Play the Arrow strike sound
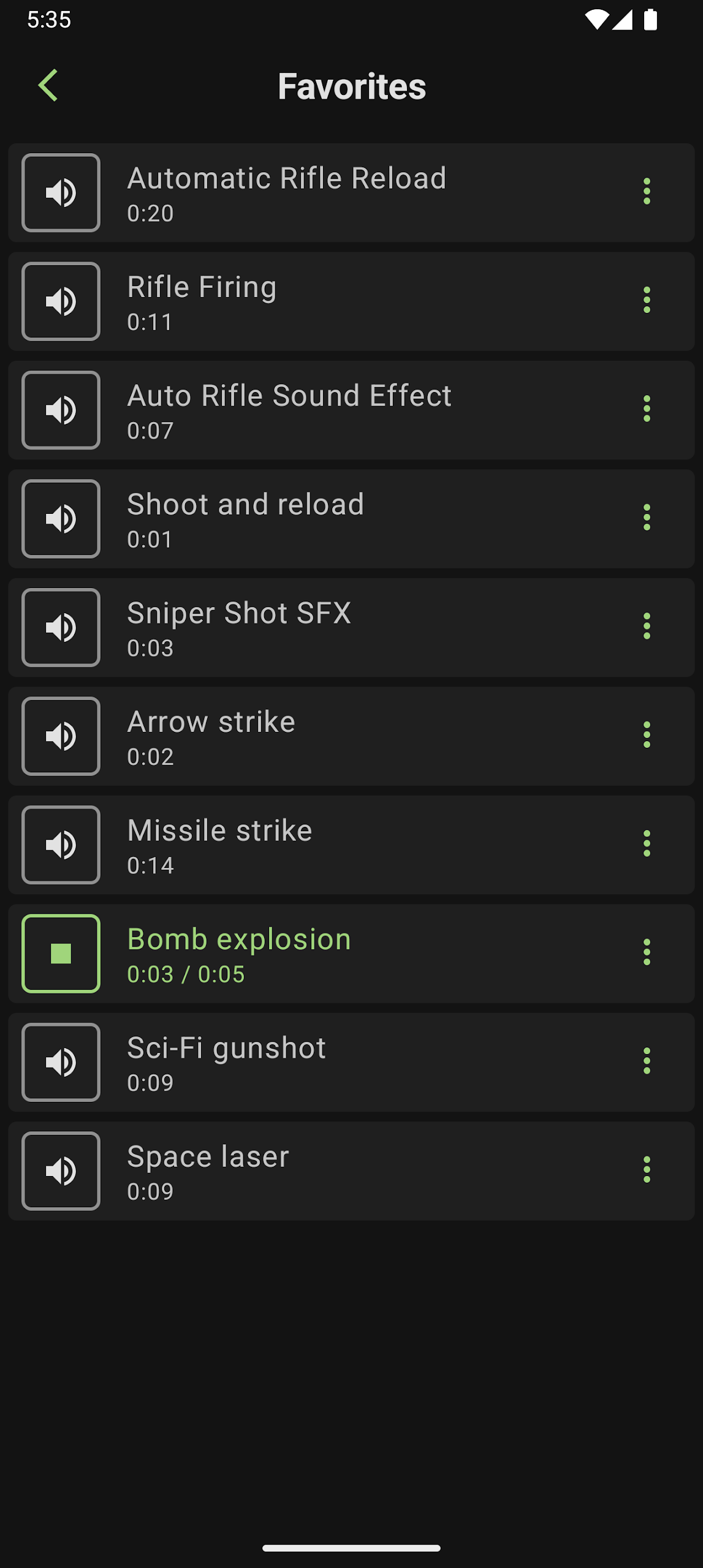The height and width of the screenshot is (1568, 703). point(61,736)
